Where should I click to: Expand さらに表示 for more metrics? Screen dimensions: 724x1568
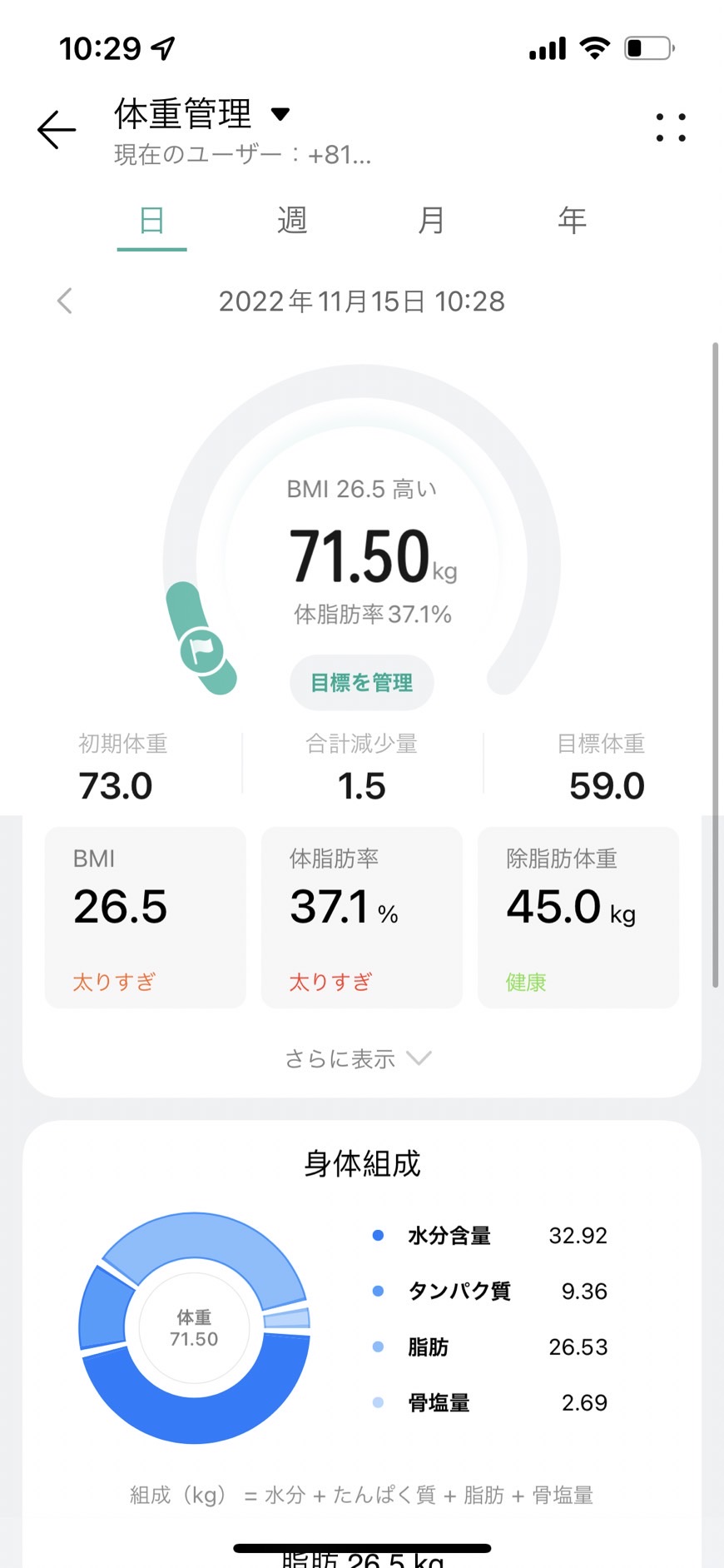359,1058
